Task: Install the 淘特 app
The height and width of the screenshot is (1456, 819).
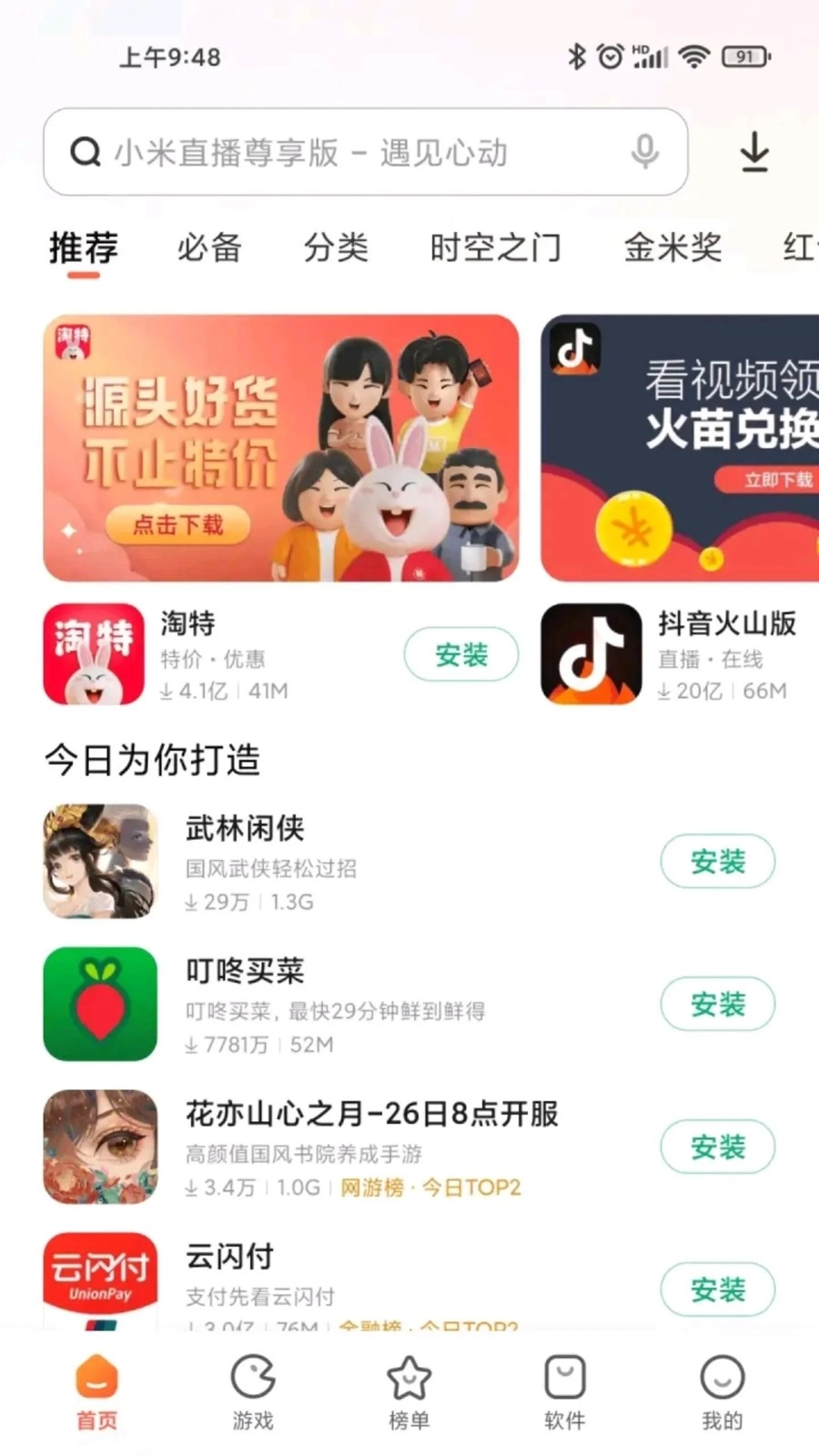Action: [460, 654]
